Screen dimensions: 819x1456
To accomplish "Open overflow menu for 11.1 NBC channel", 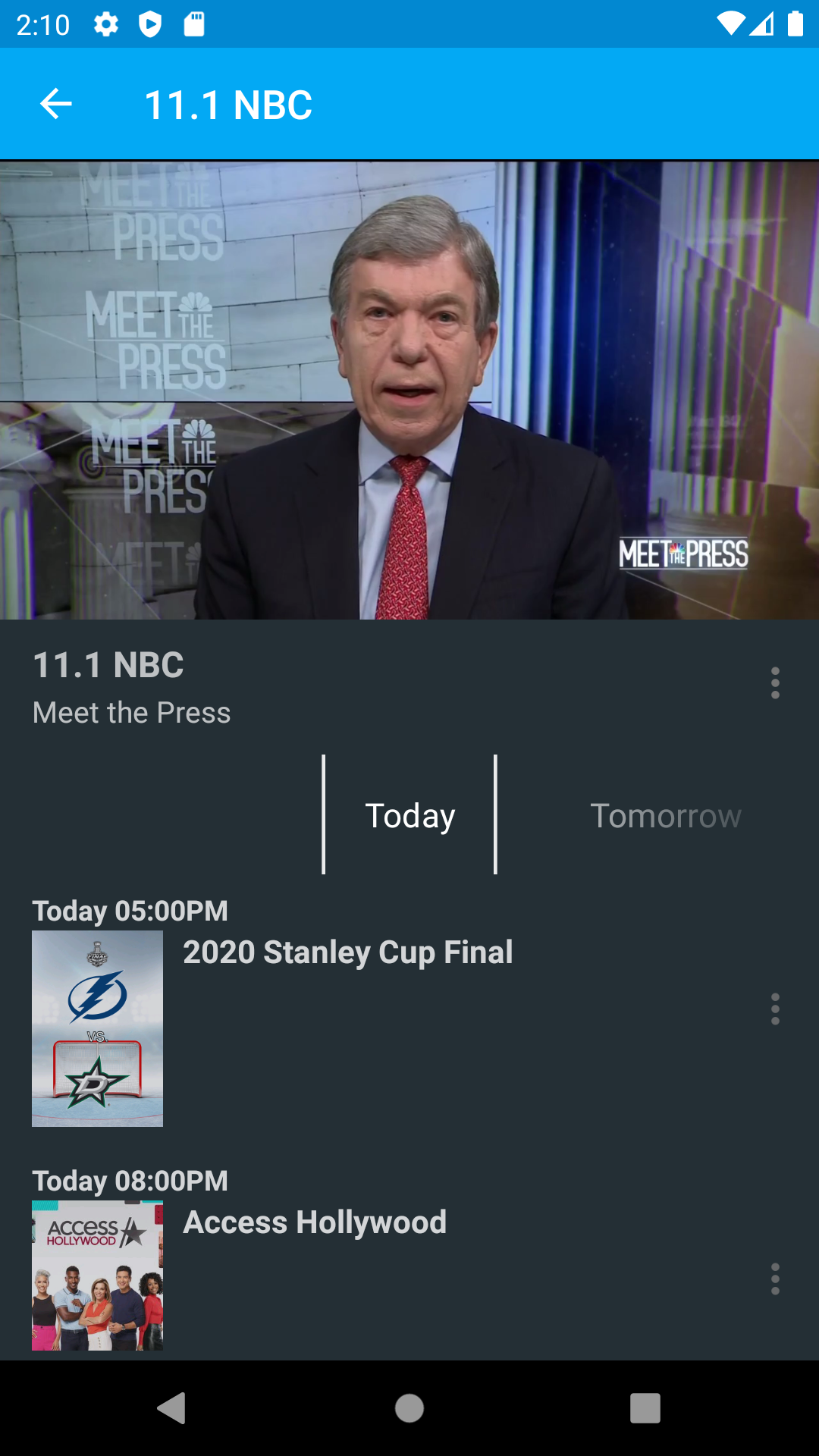I will [x=774, y=683].
